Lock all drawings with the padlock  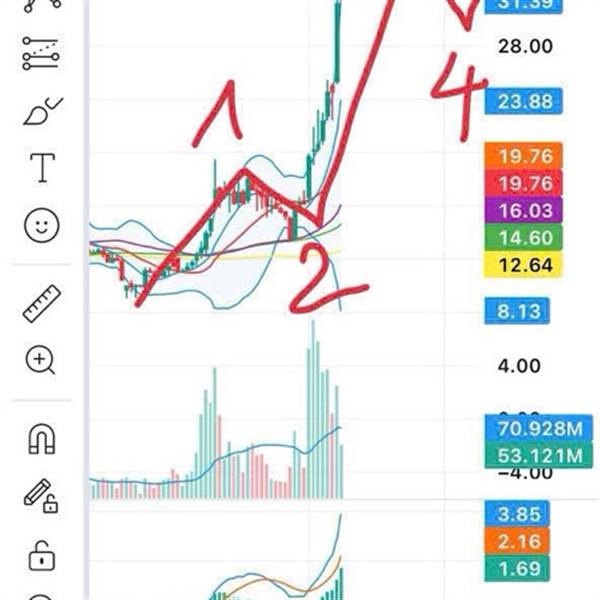42,556
